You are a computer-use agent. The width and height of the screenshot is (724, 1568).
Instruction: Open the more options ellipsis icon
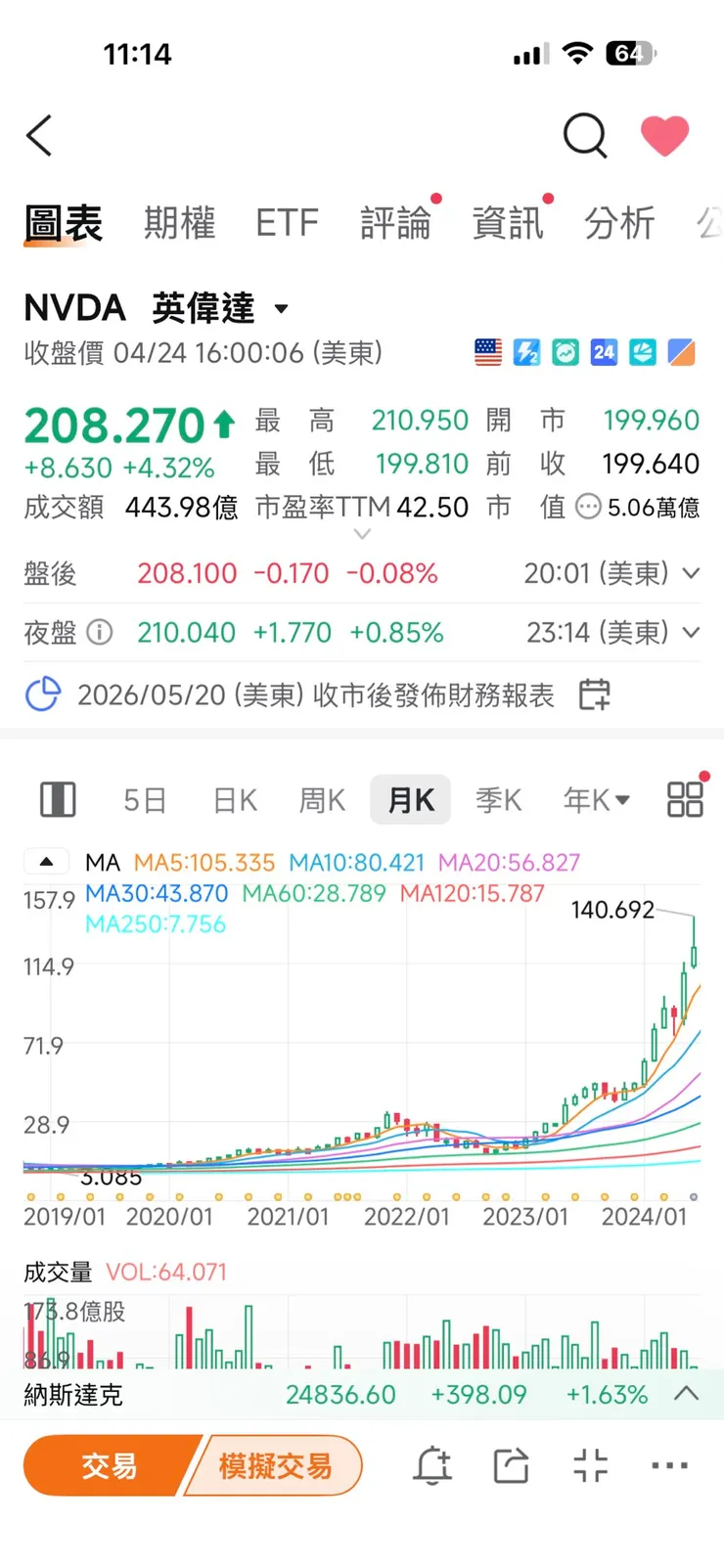pyautogui.click(x=667, y=1464)
